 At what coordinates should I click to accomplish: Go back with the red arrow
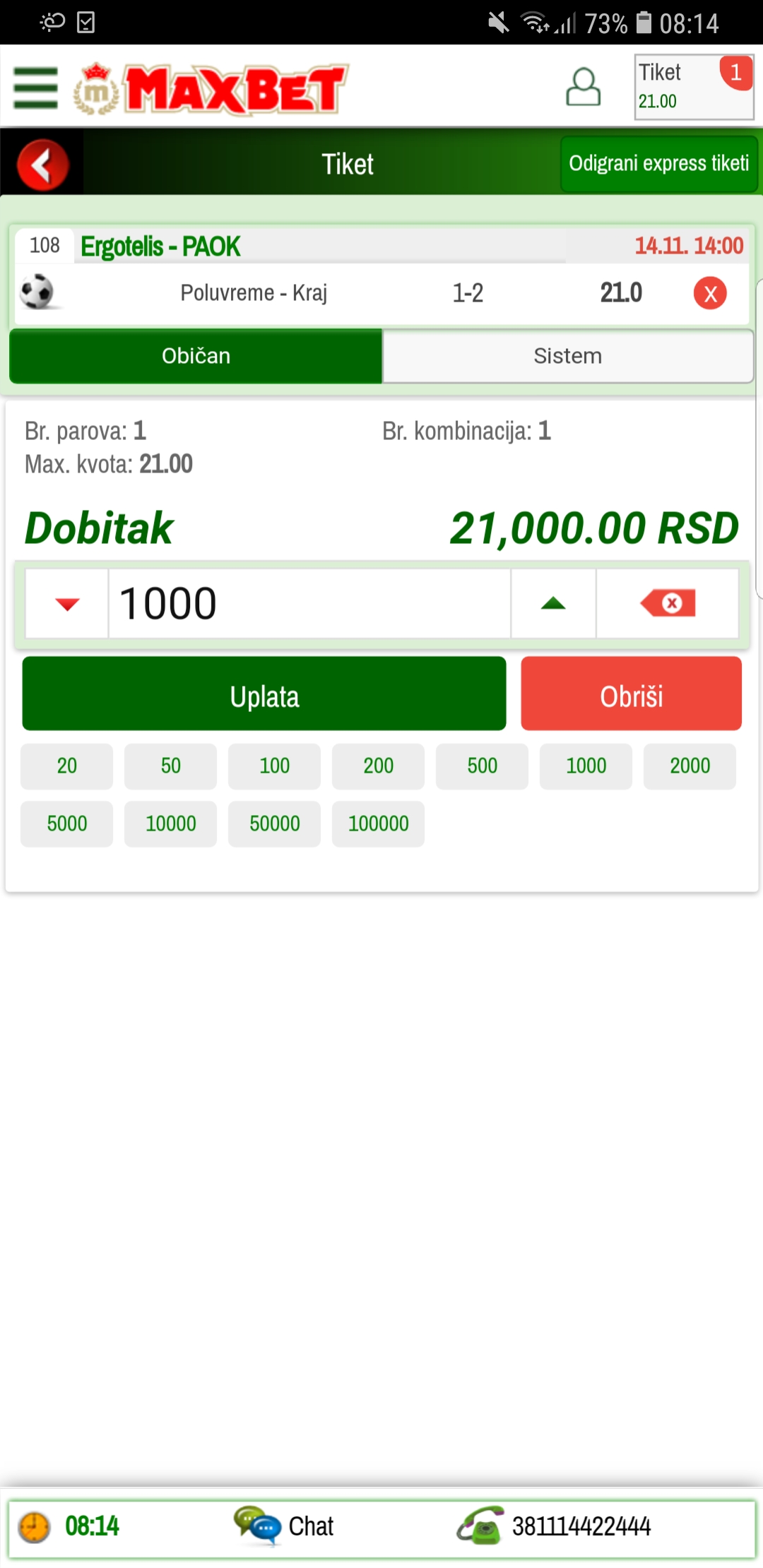(43, 165)
